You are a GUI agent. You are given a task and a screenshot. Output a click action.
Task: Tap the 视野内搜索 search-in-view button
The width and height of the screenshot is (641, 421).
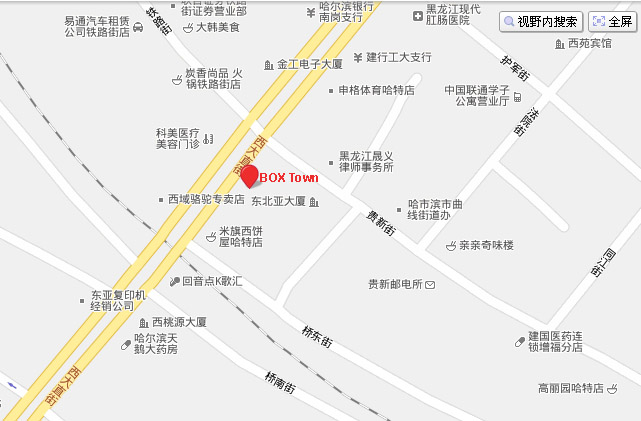tap(540, 21)
